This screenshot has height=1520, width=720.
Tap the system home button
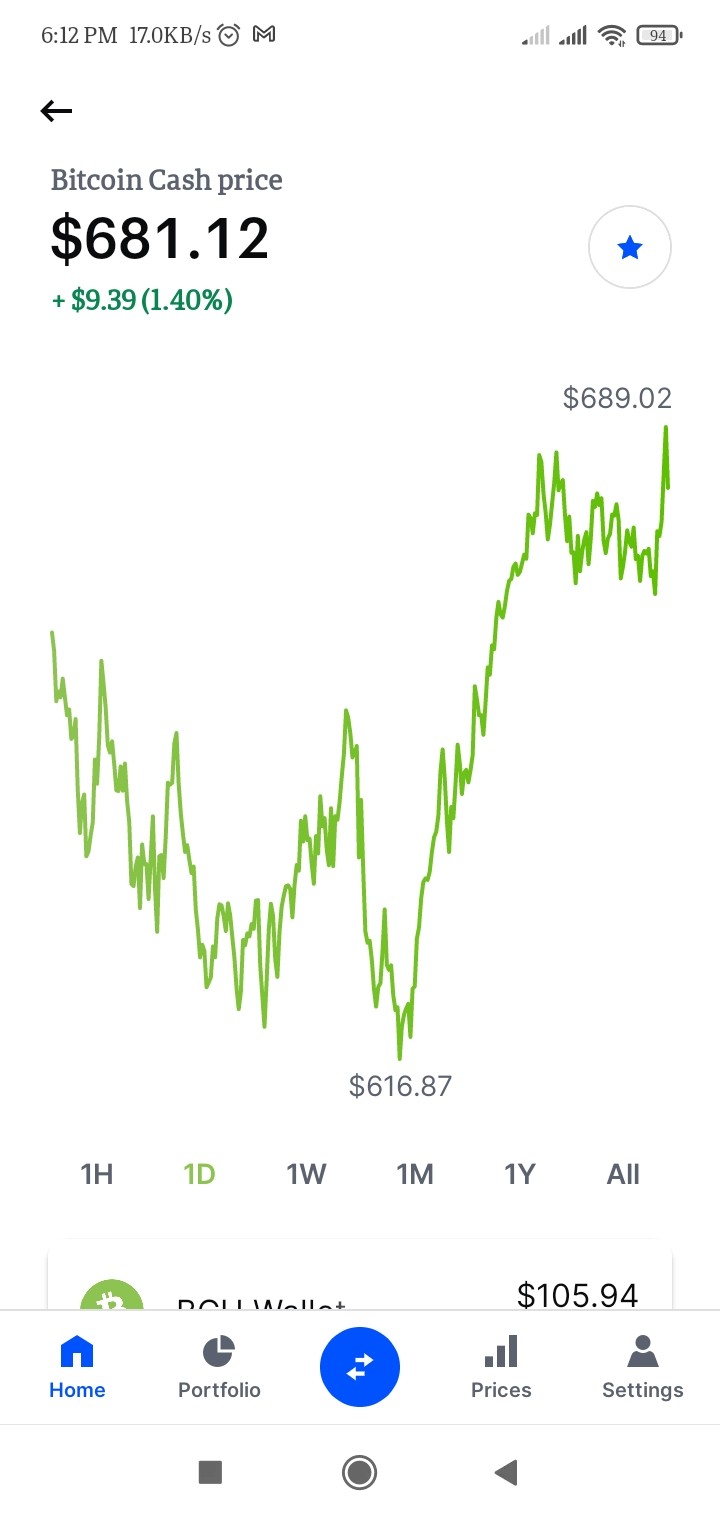pyautogui.click(x=359, y=1472)
